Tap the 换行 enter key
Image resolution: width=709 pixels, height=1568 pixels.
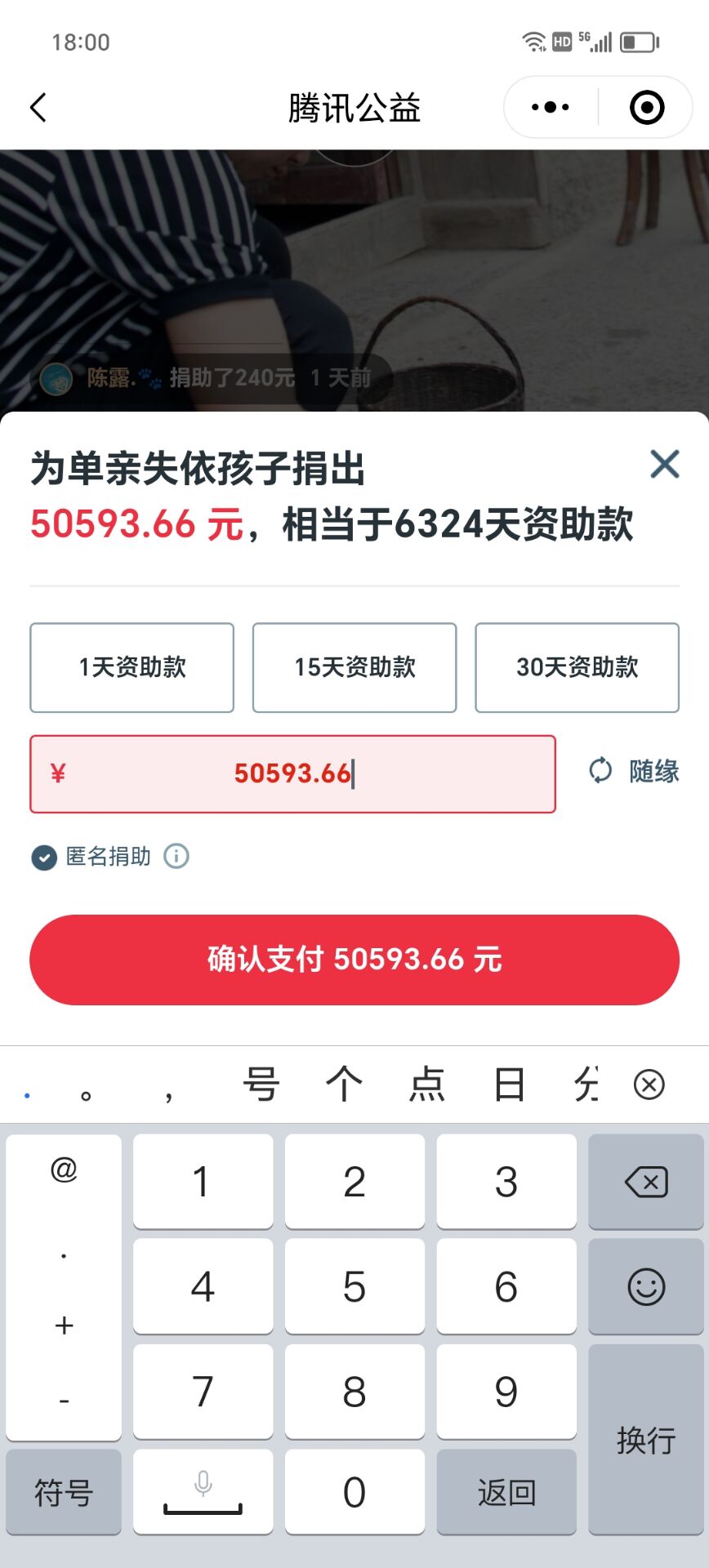coord(645,1440)
